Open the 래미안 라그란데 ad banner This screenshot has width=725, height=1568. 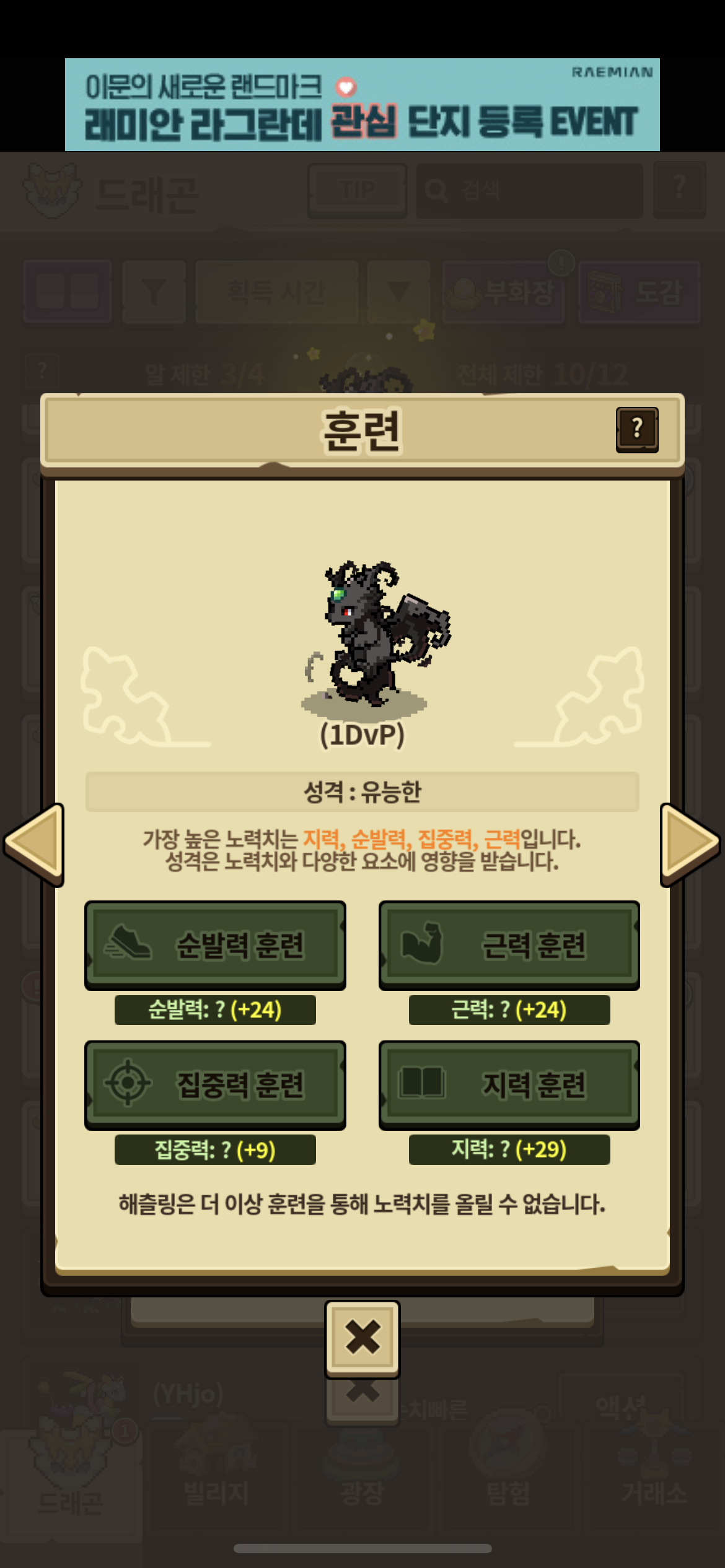click(x=362, y=105)
